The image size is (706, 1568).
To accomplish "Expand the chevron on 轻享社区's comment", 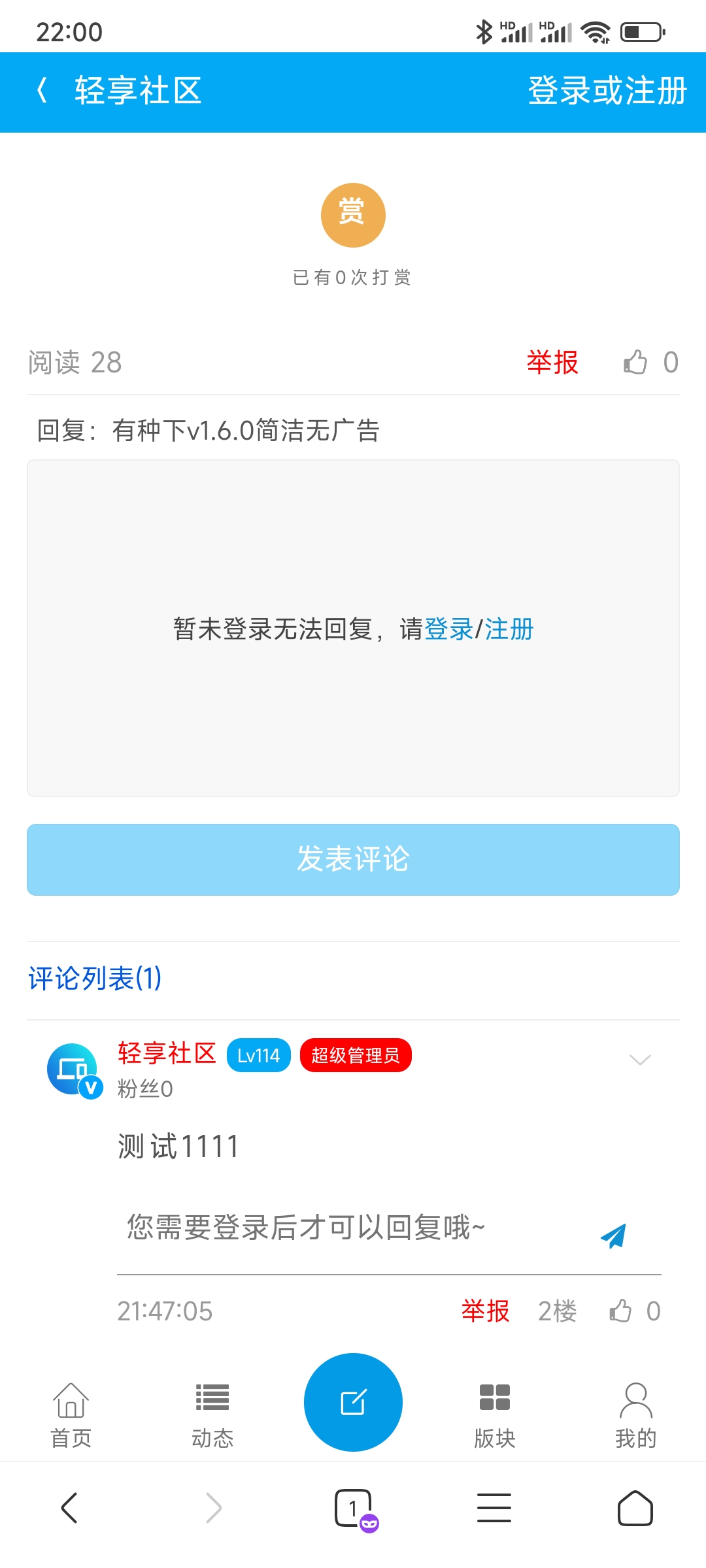I will tap(639, 1059).
